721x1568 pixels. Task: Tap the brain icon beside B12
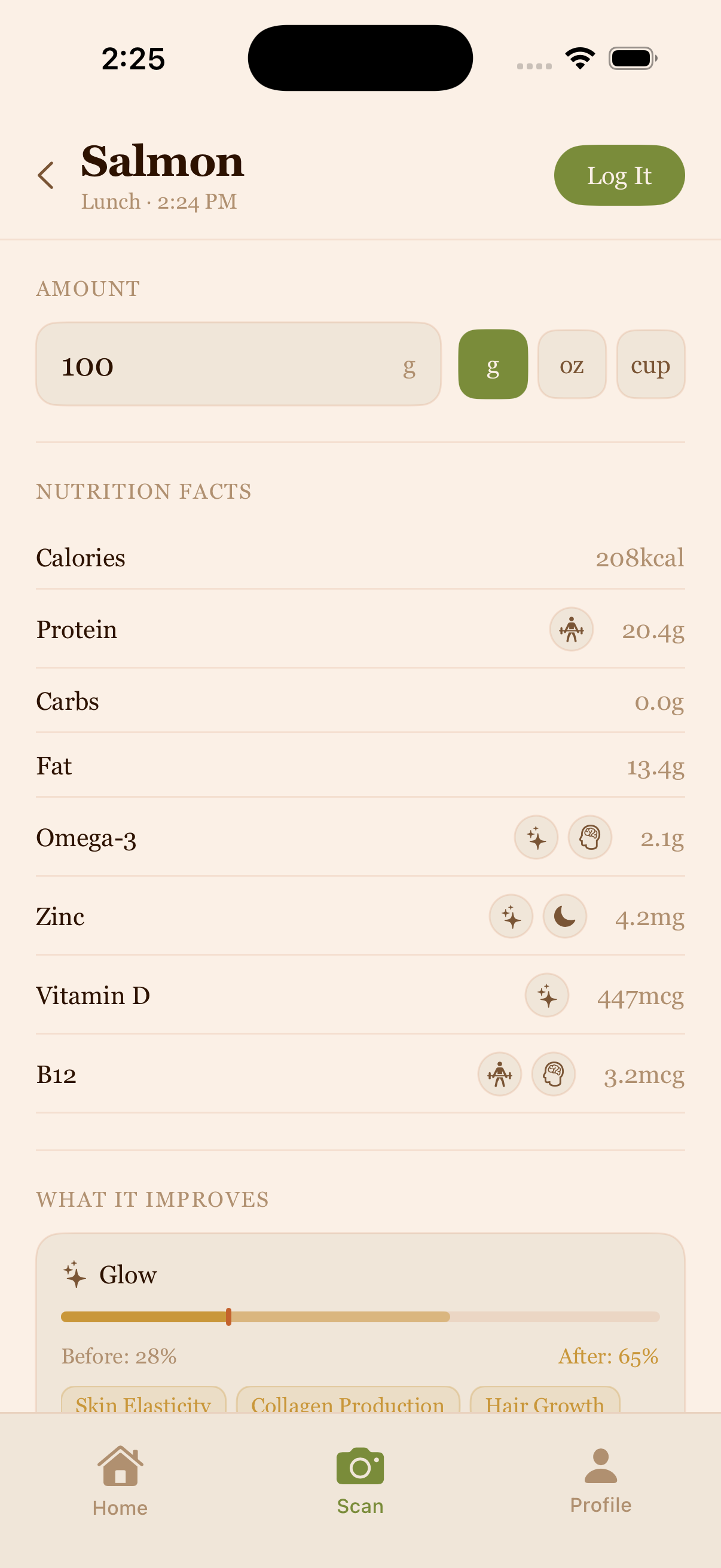(553, 1074)
